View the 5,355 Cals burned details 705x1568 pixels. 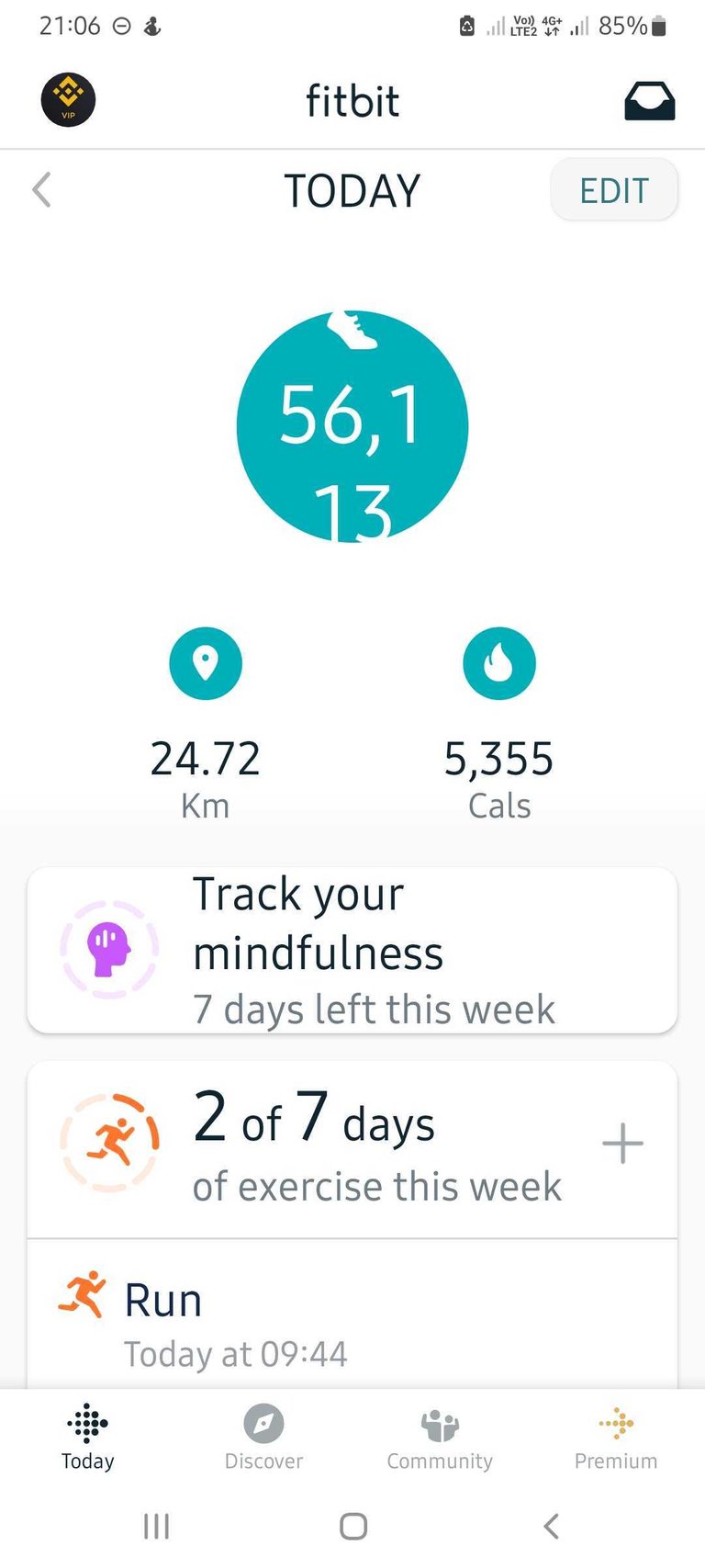(x=498, y=723)
